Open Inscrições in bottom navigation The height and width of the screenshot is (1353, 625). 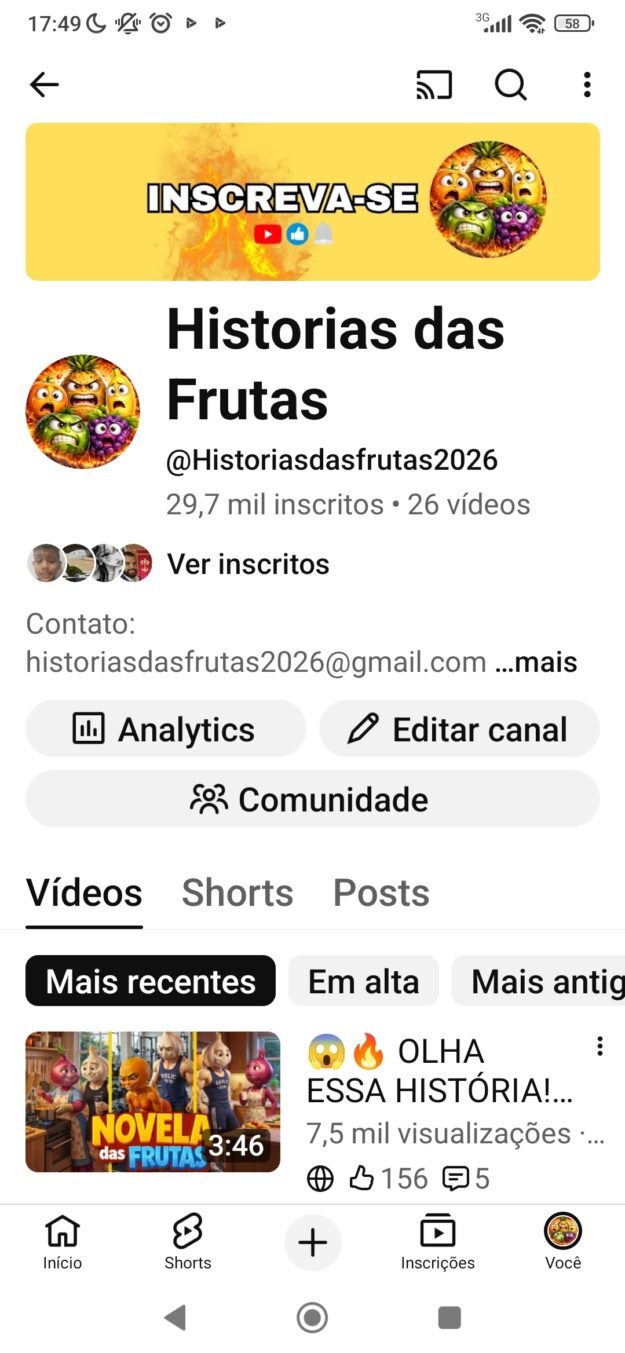click(438, 1243)
